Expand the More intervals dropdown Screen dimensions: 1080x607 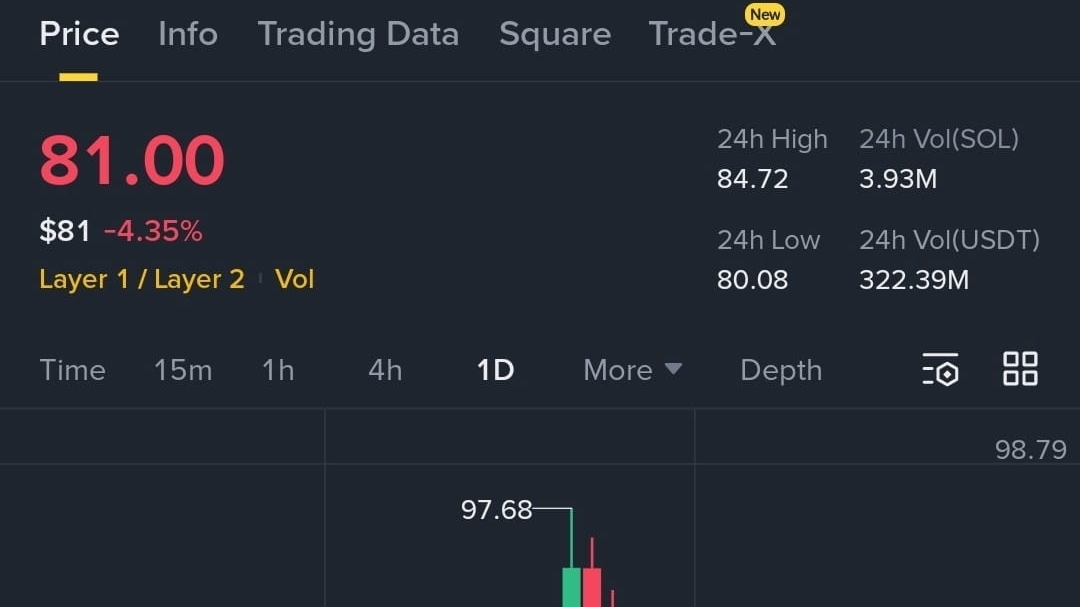(x=632, y=370)
